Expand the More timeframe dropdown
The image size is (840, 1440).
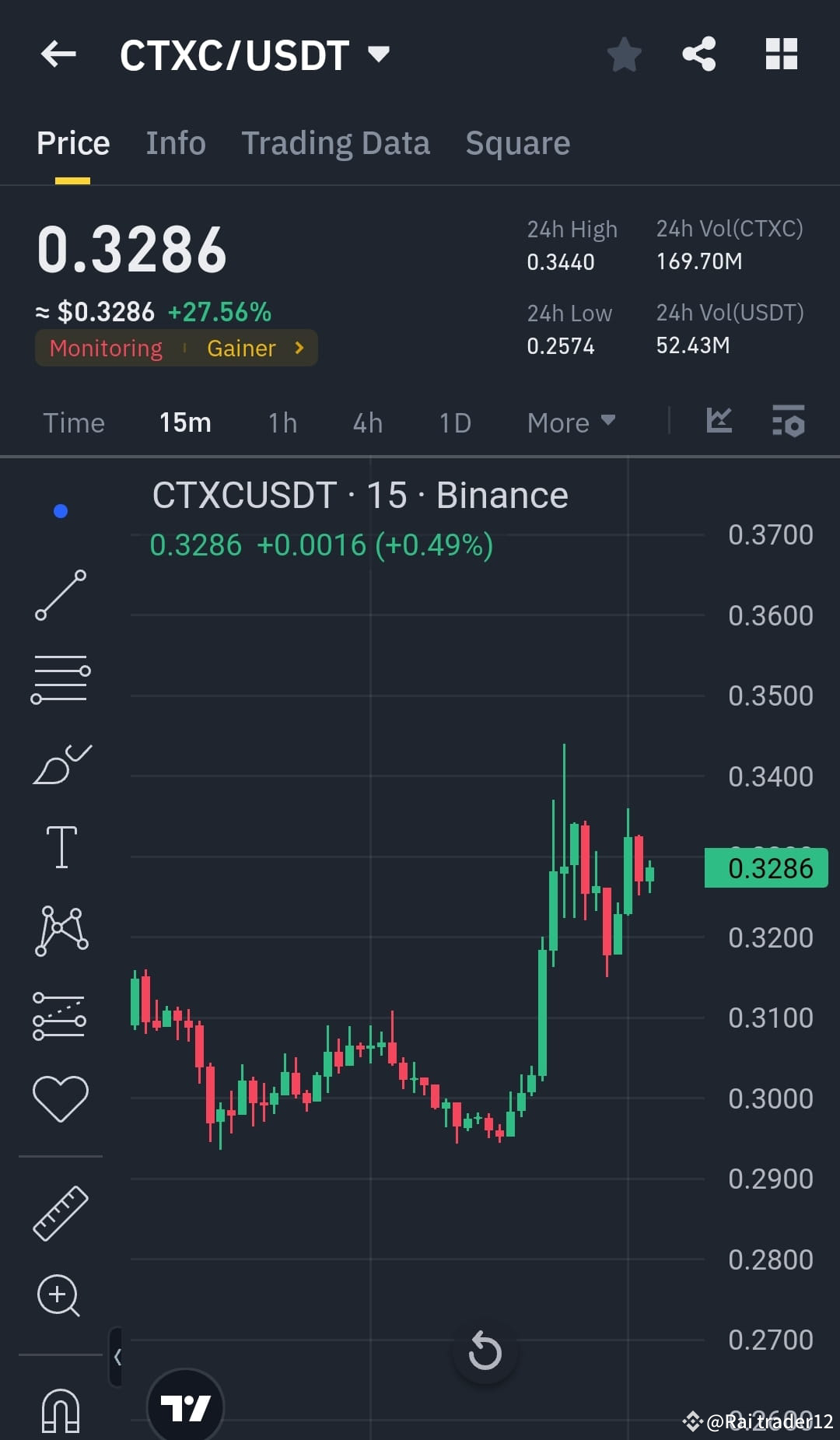click(x=570, y=422)
